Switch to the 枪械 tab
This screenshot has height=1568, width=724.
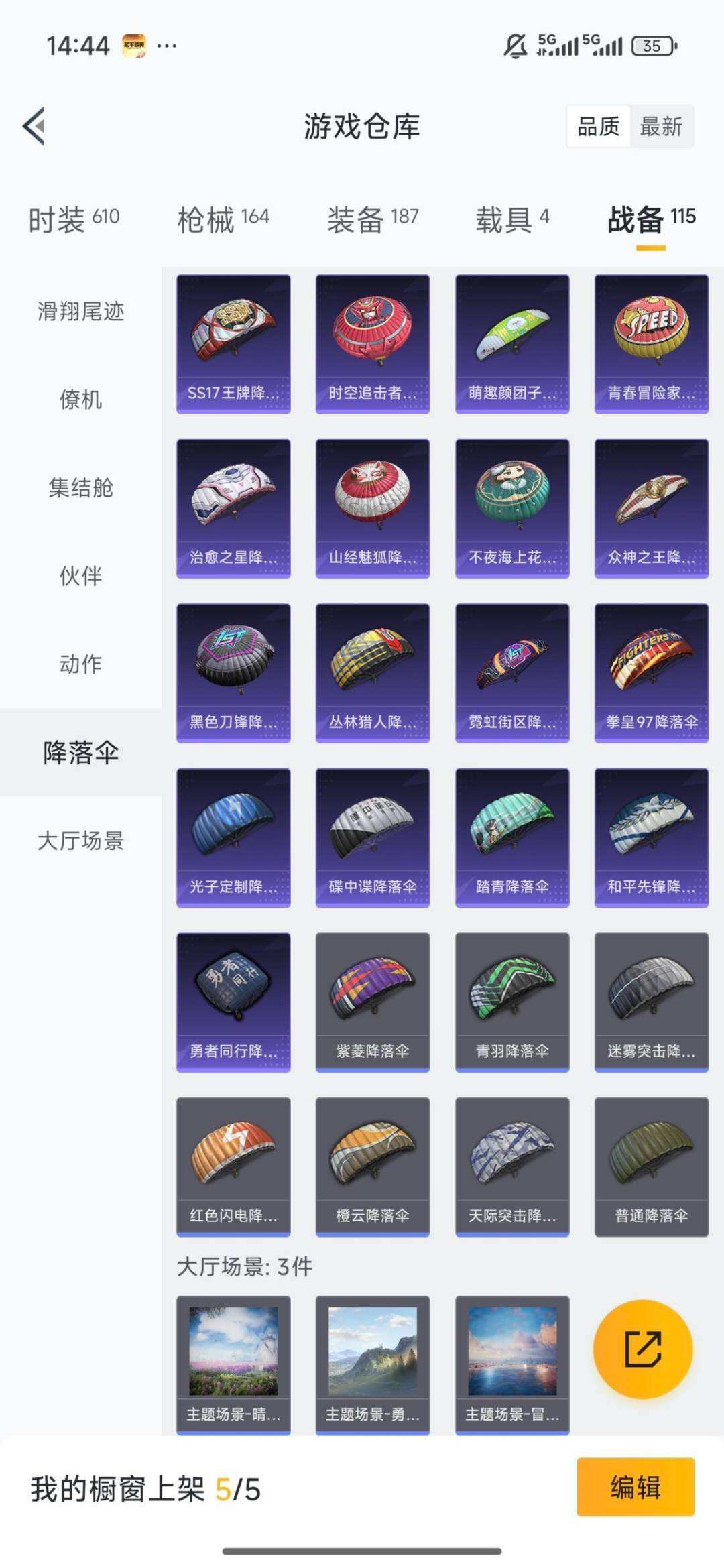[x=223, y=219]
